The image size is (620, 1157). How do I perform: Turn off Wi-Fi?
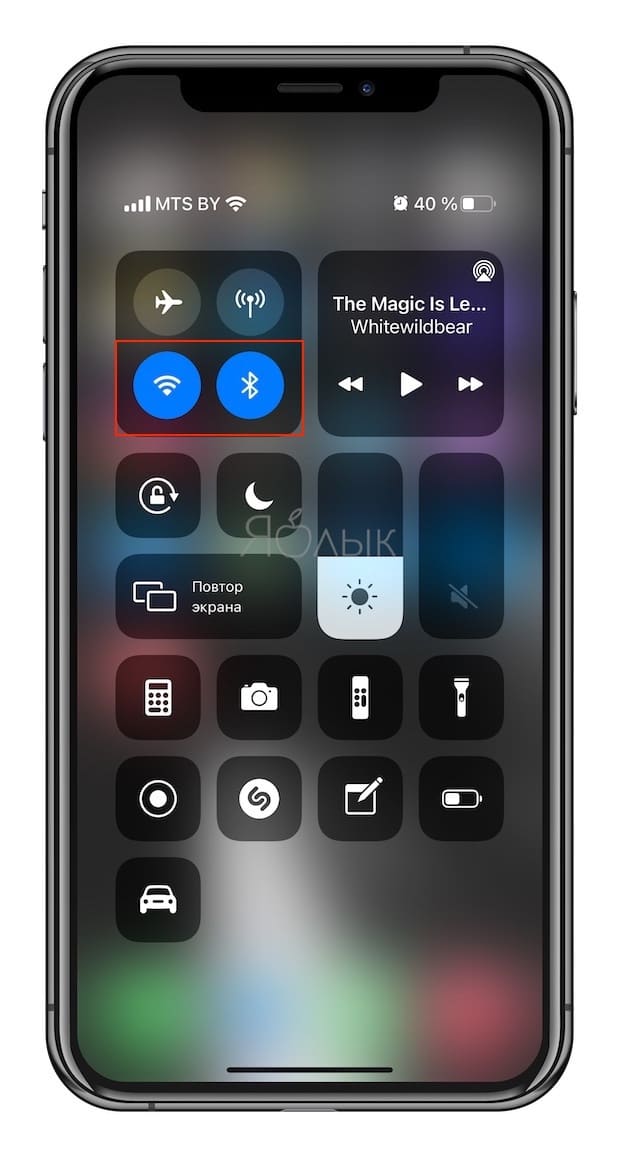(x=168, y=385)
